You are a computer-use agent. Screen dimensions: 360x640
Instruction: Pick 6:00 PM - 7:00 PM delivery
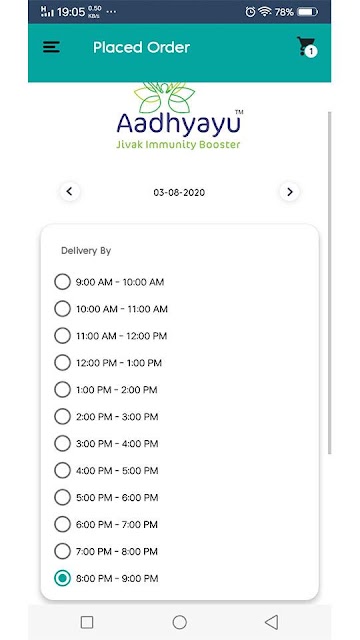point(106,524)
